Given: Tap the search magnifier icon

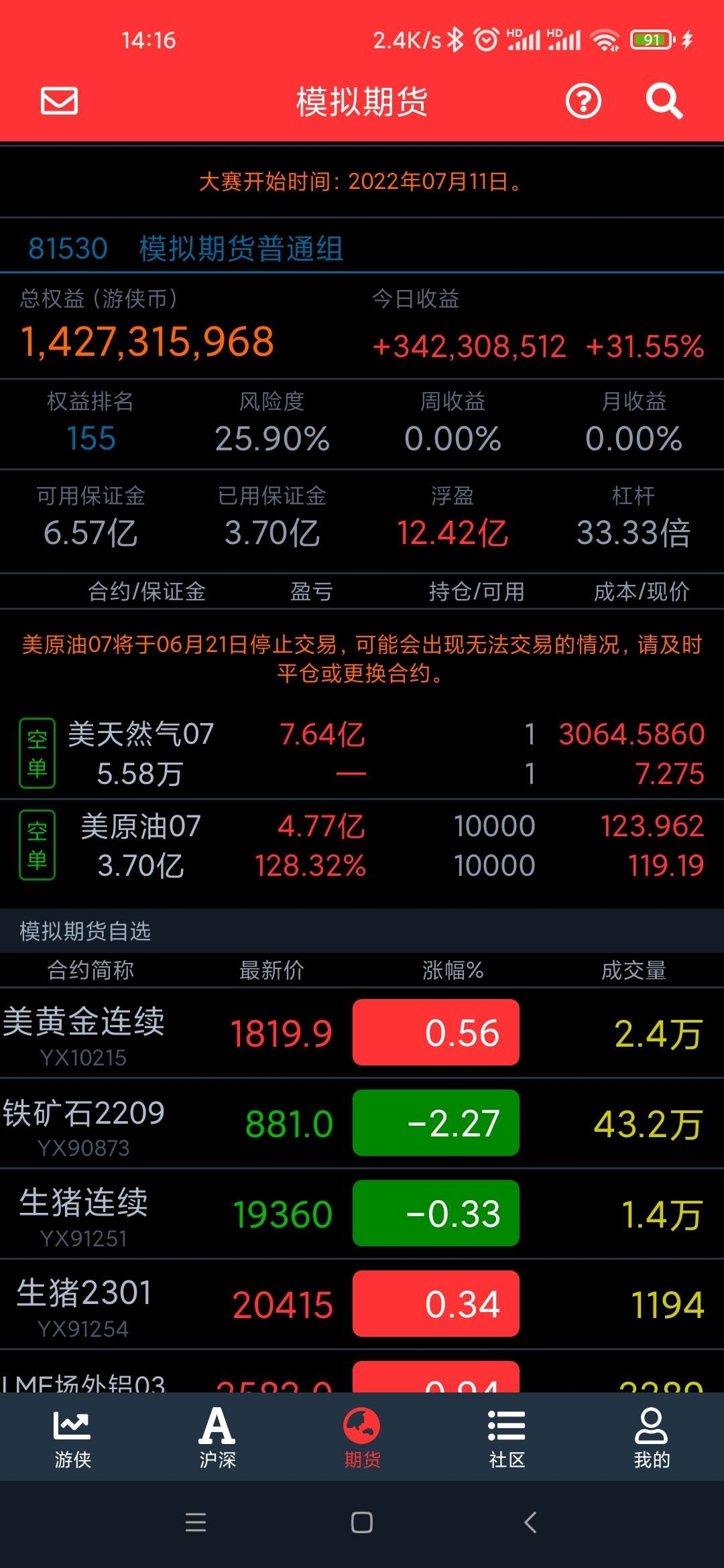Looking at the screenshot, I should coord(664,101).
